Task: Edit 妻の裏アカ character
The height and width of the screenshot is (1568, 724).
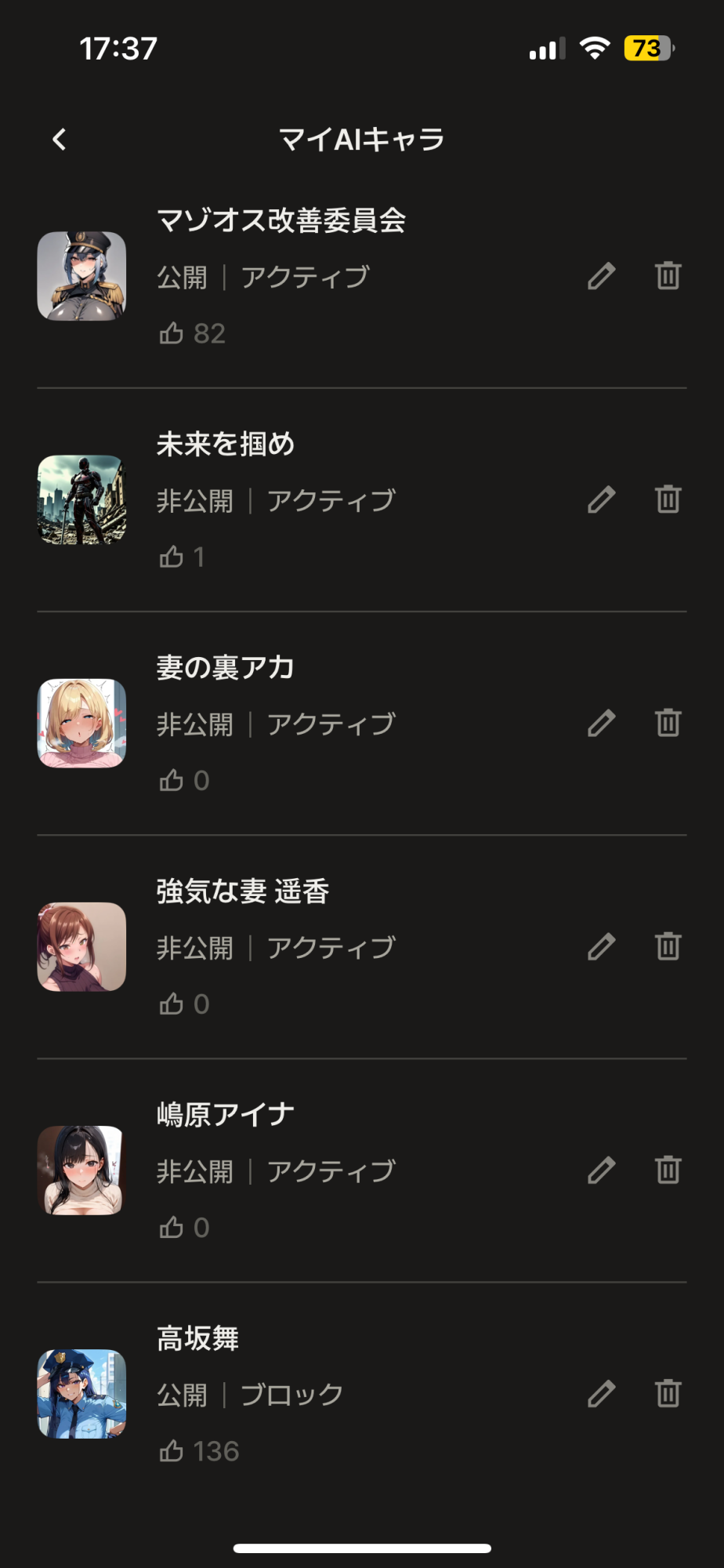Action: [601, 723]
